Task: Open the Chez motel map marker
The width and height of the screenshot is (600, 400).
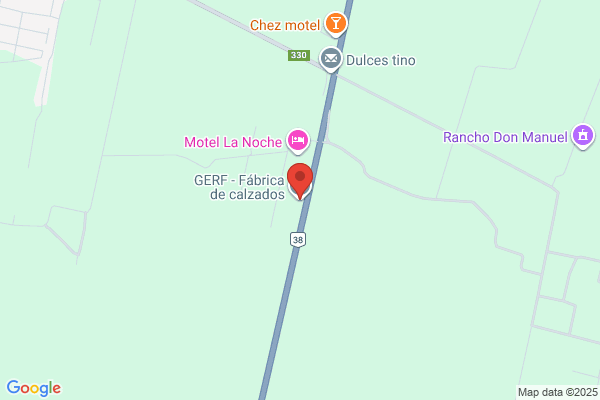Action: coord(337,24)
